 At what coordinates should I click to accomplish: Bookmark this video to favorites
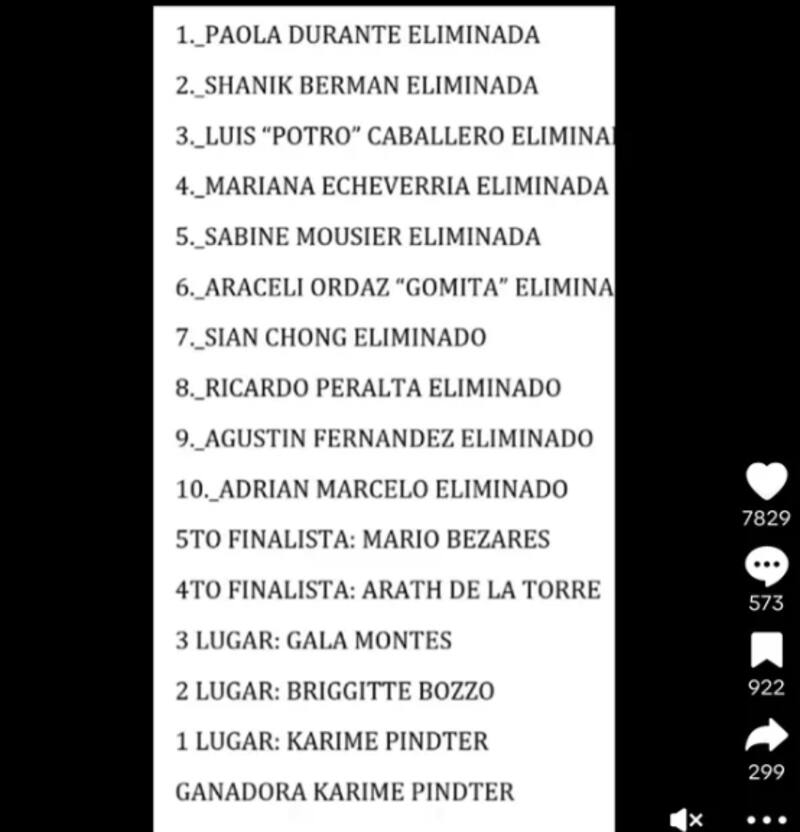click(x=767, y=652)
